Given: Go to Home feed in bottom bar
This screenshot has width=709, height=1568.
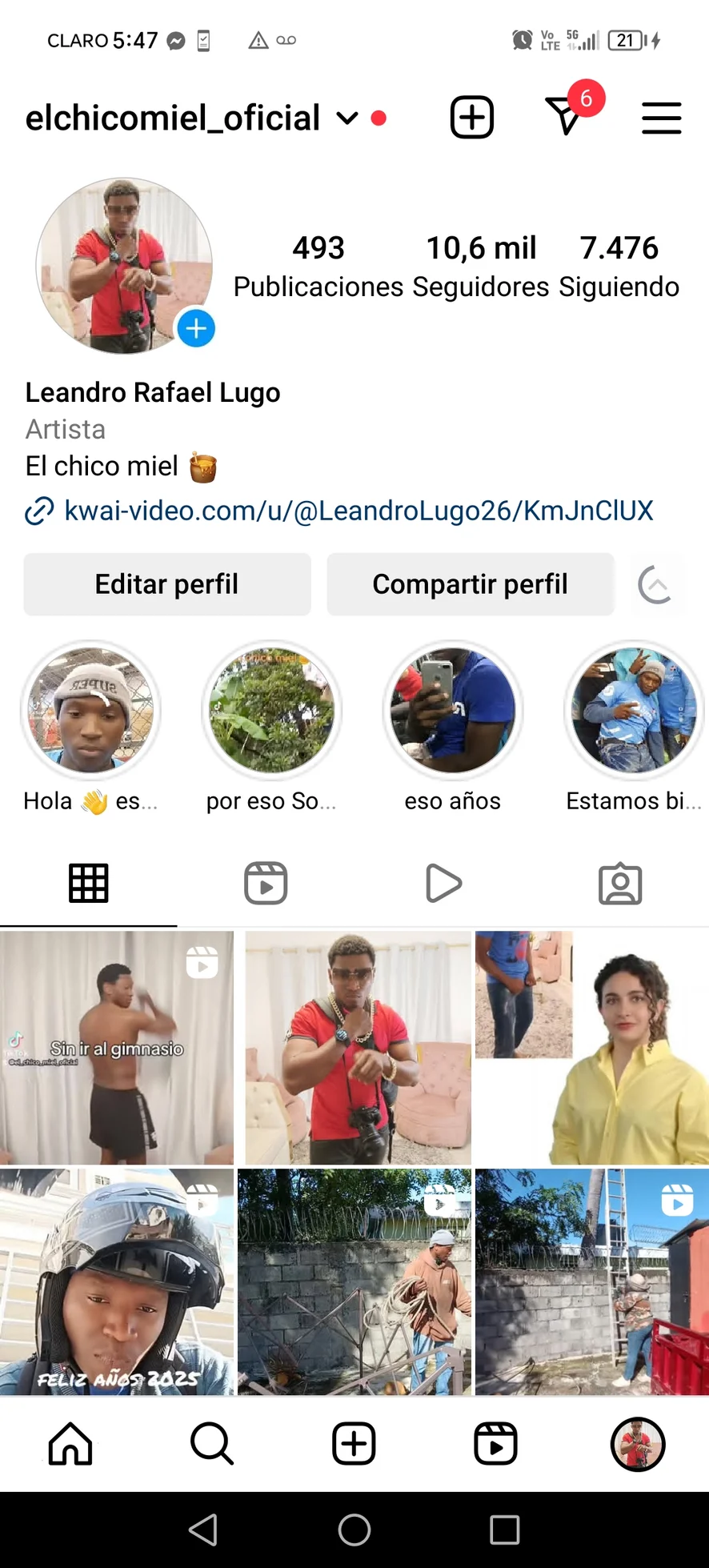Looking at the screenshot, I should pyautogui.click(x=70, y=1444).
